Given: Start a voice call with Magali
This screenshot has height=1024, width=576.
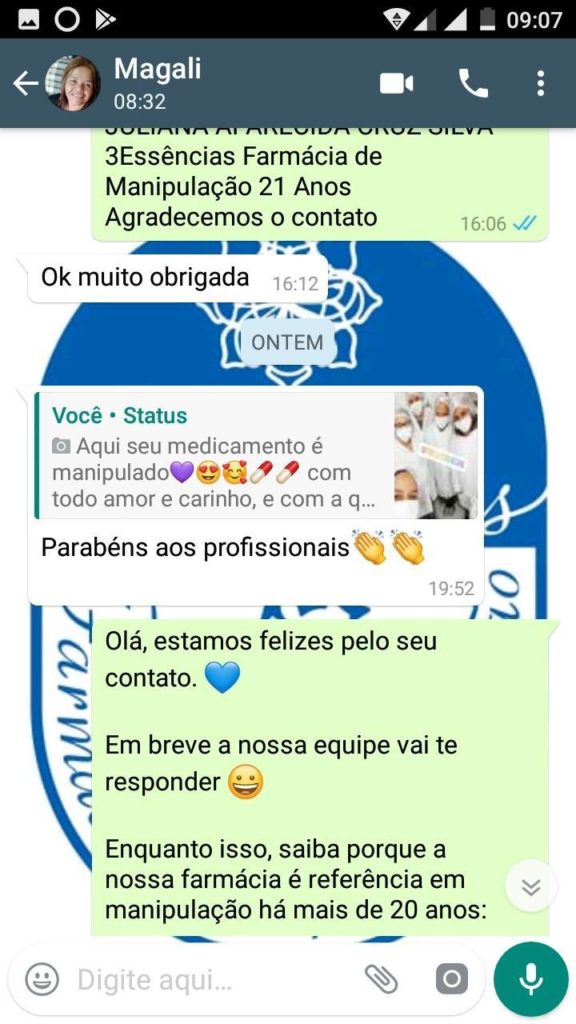Looking at the screenshot, I should click(473, 84).
